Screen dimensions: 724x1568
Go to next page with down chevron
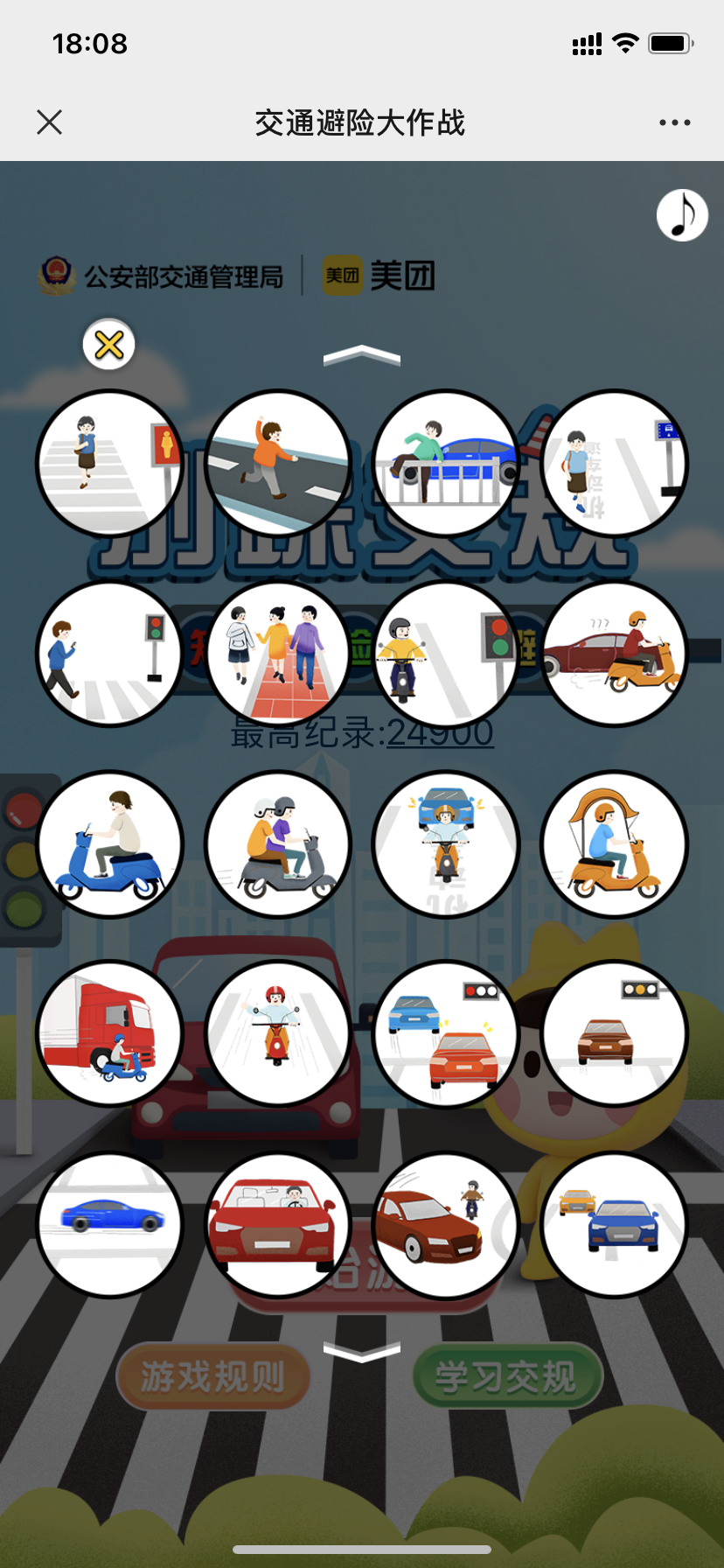[361, 1352]
